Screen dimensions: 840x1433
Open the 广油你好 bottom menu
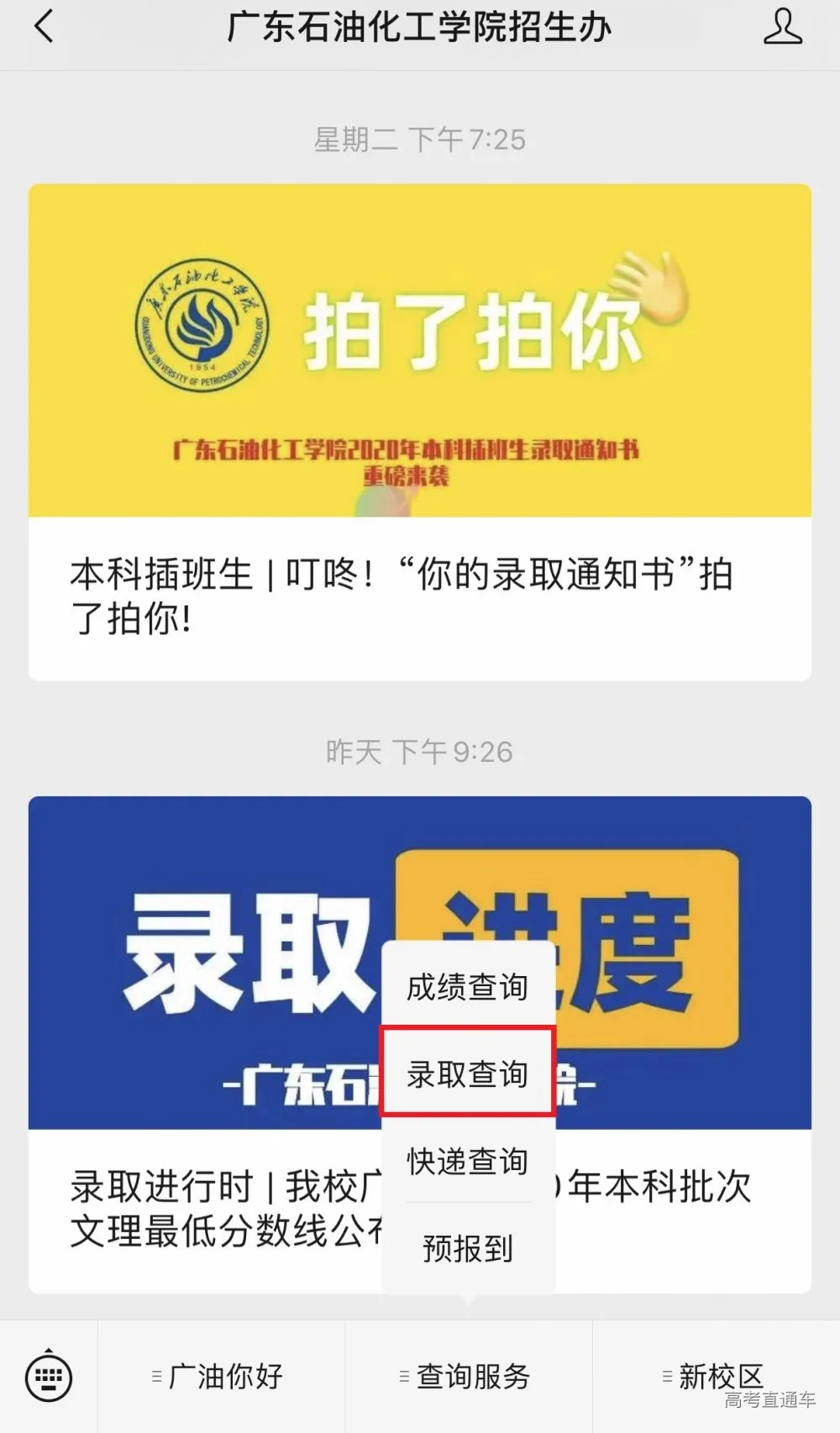click(x=220, y=1377)
